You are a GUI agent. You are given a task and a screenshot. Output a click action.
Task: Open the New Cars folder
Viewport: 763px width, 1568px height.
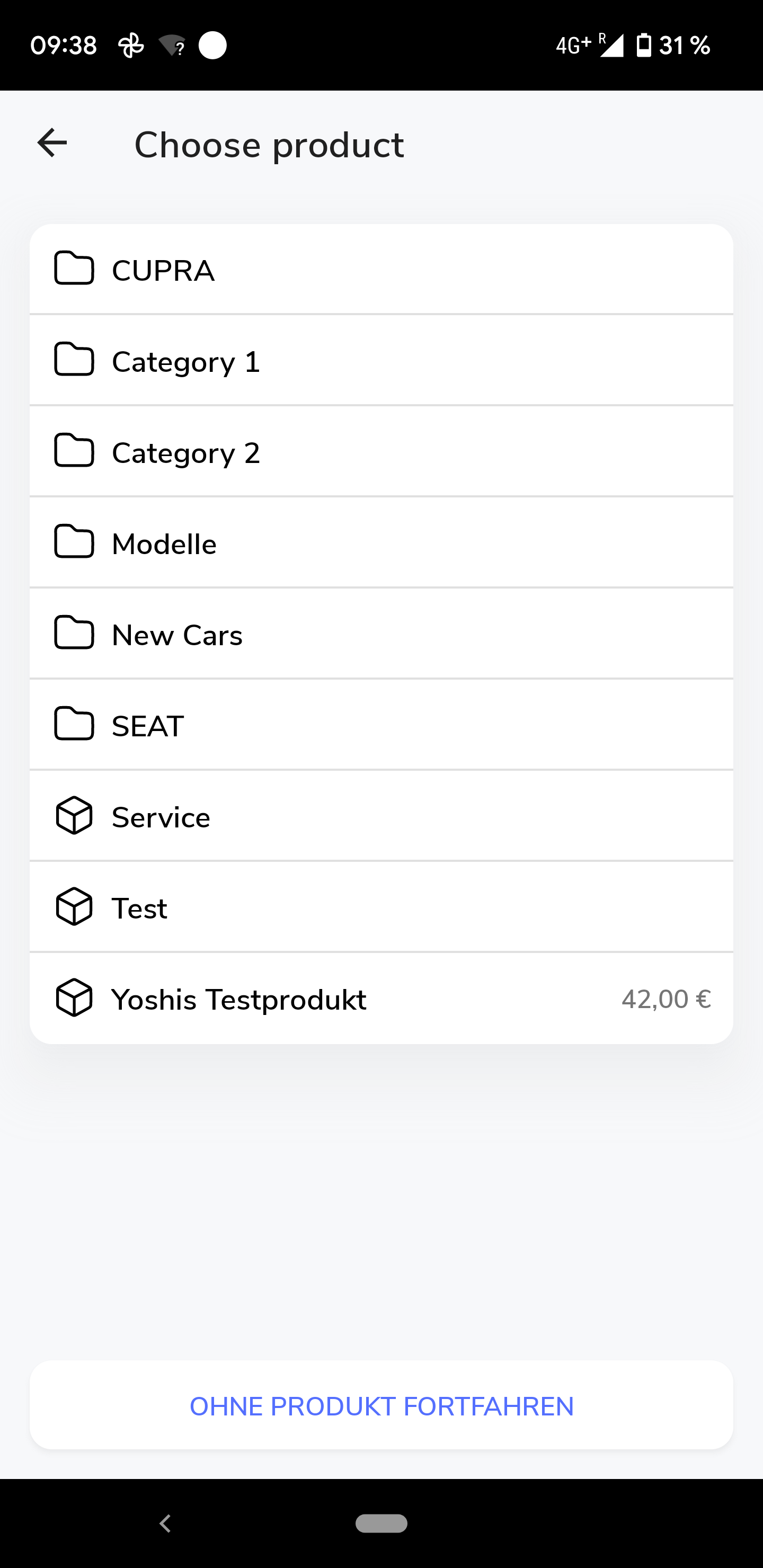click(x=381, y=634)
